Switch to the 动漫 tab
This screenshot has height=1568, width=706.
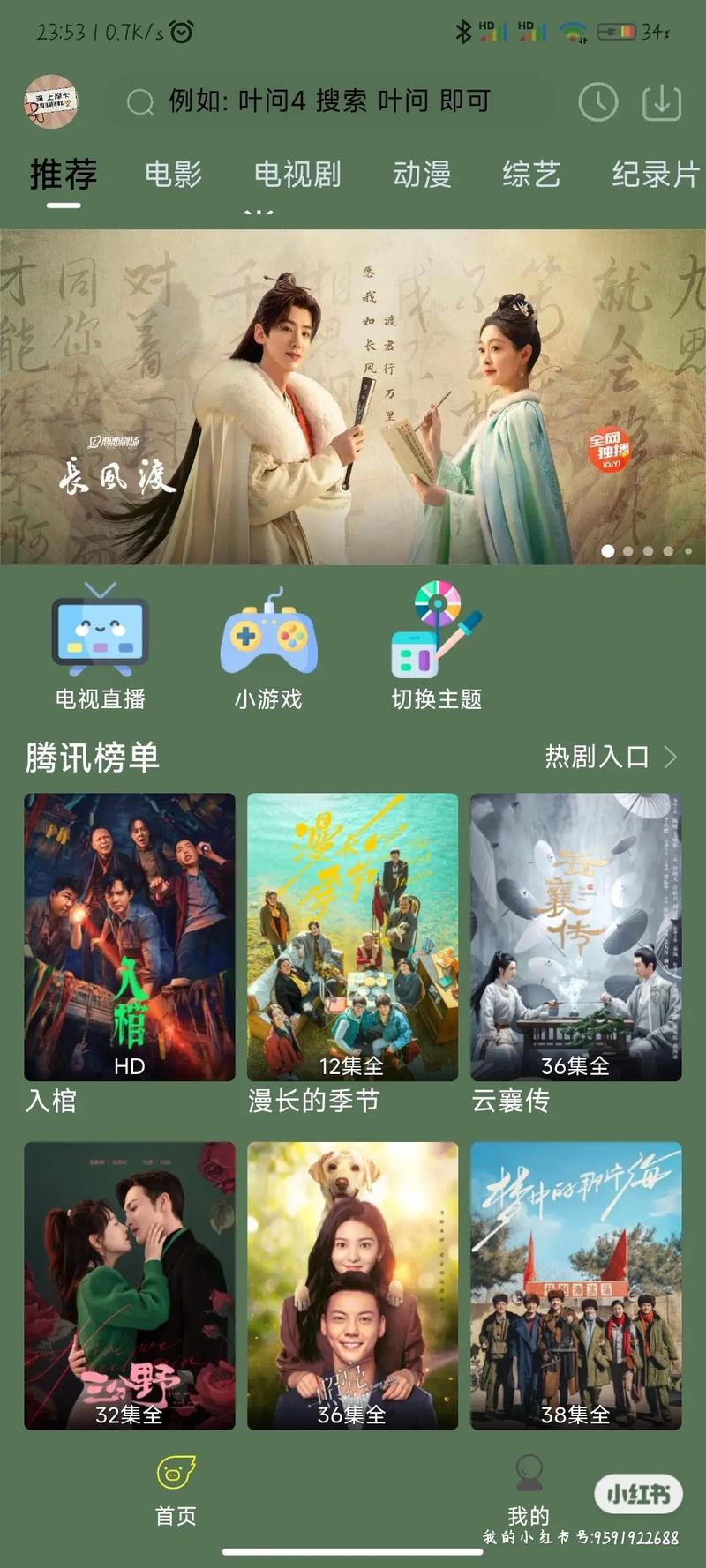coord(424,175)
